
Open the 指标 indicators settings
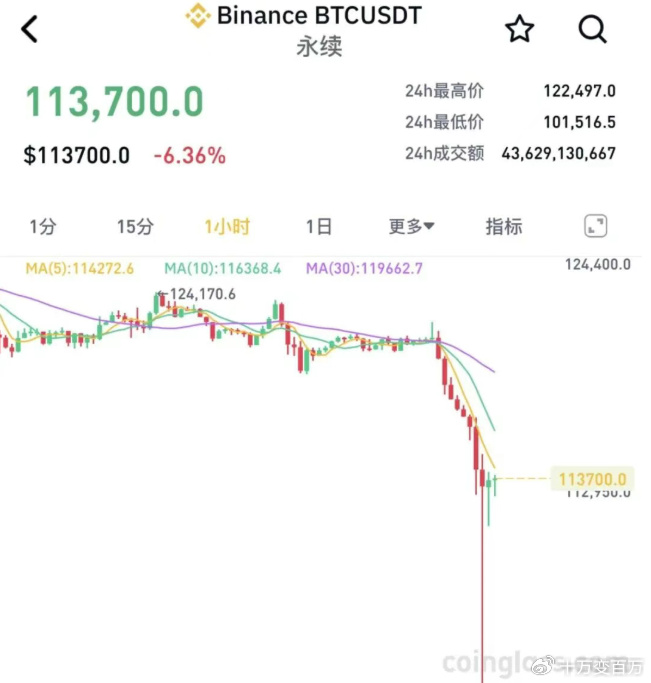tap(503, 227)
